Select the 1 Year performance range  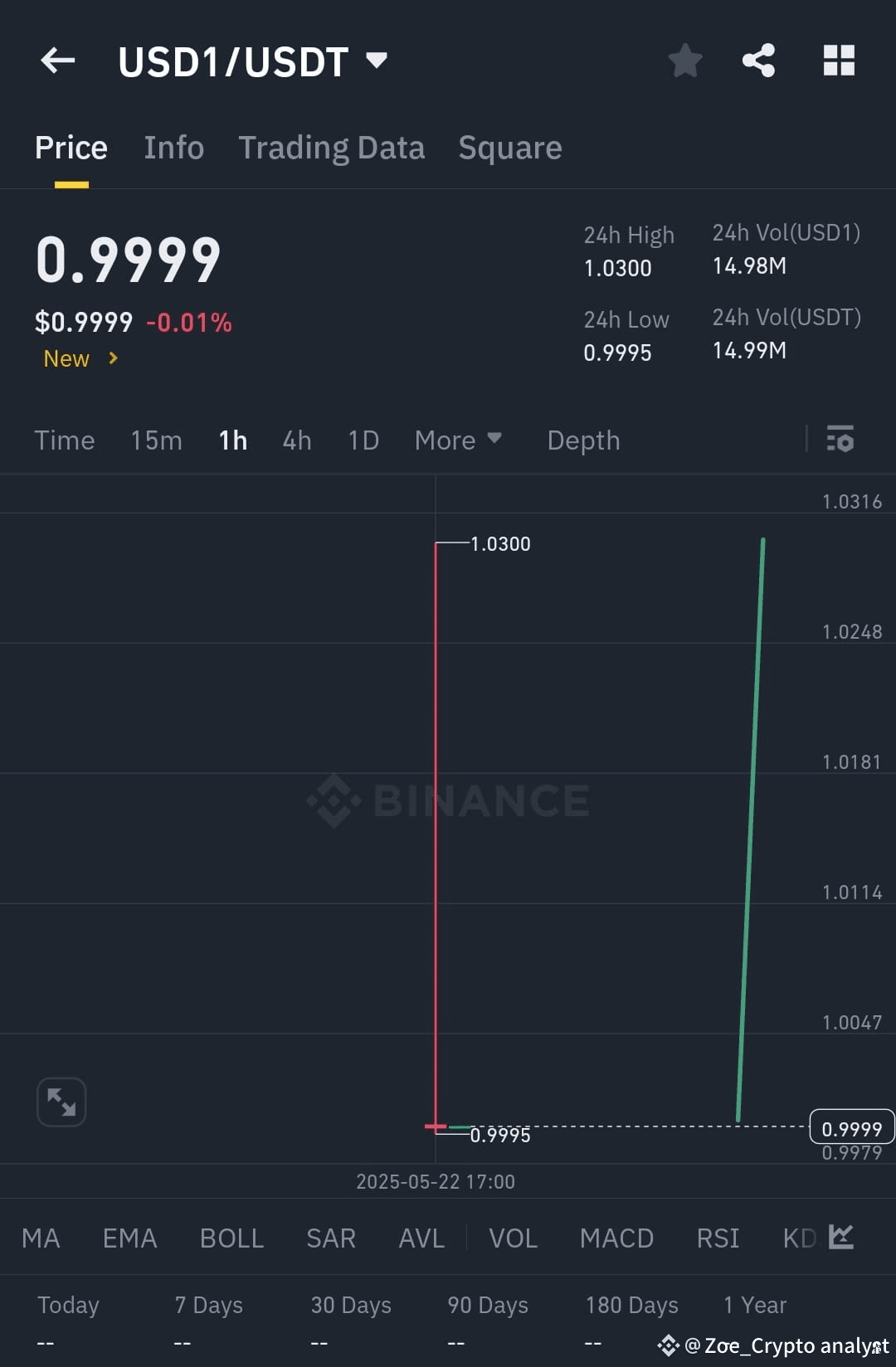[754, 1304]
